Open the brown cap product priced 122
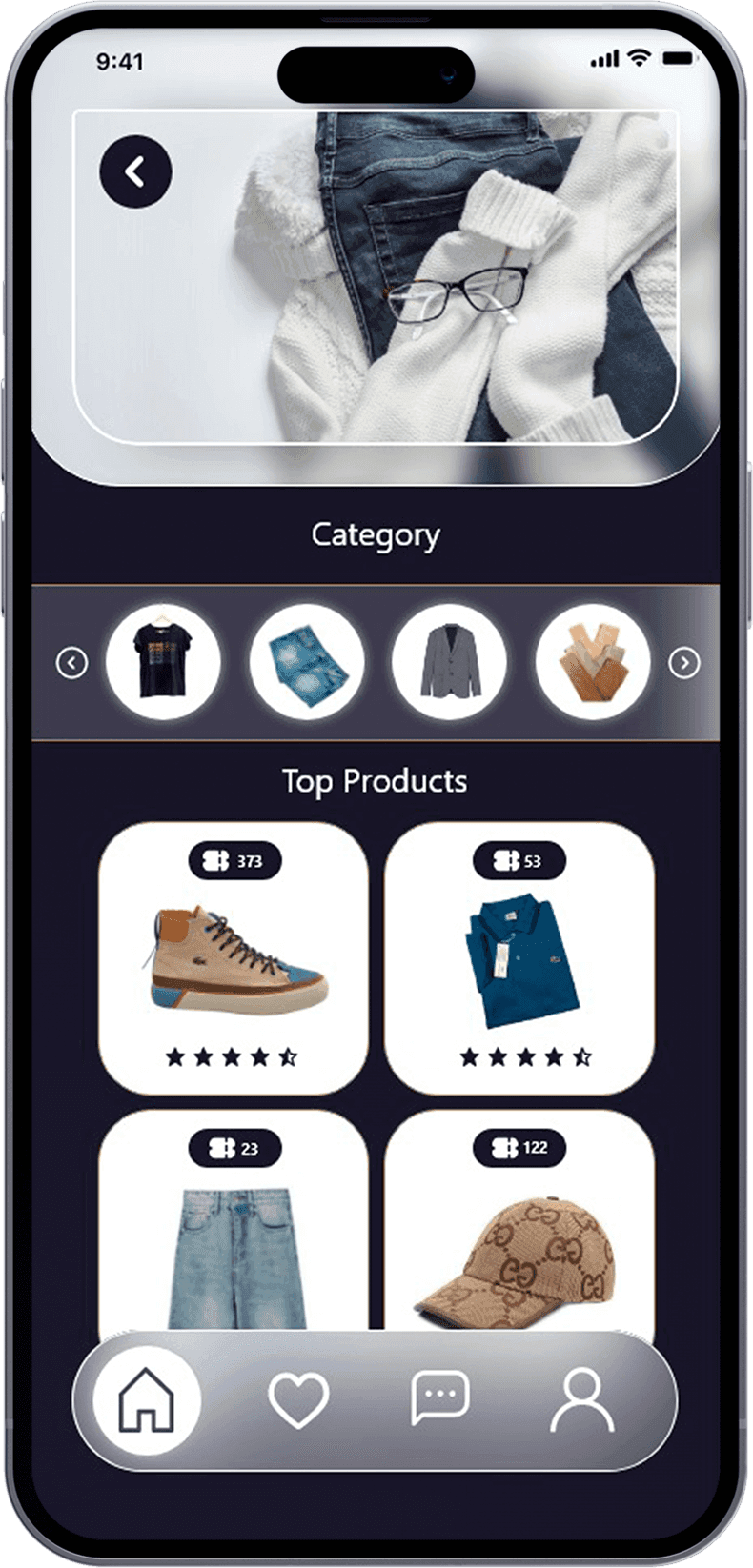Screen dimensions: 753x1568 click(x=519, y=1238)
